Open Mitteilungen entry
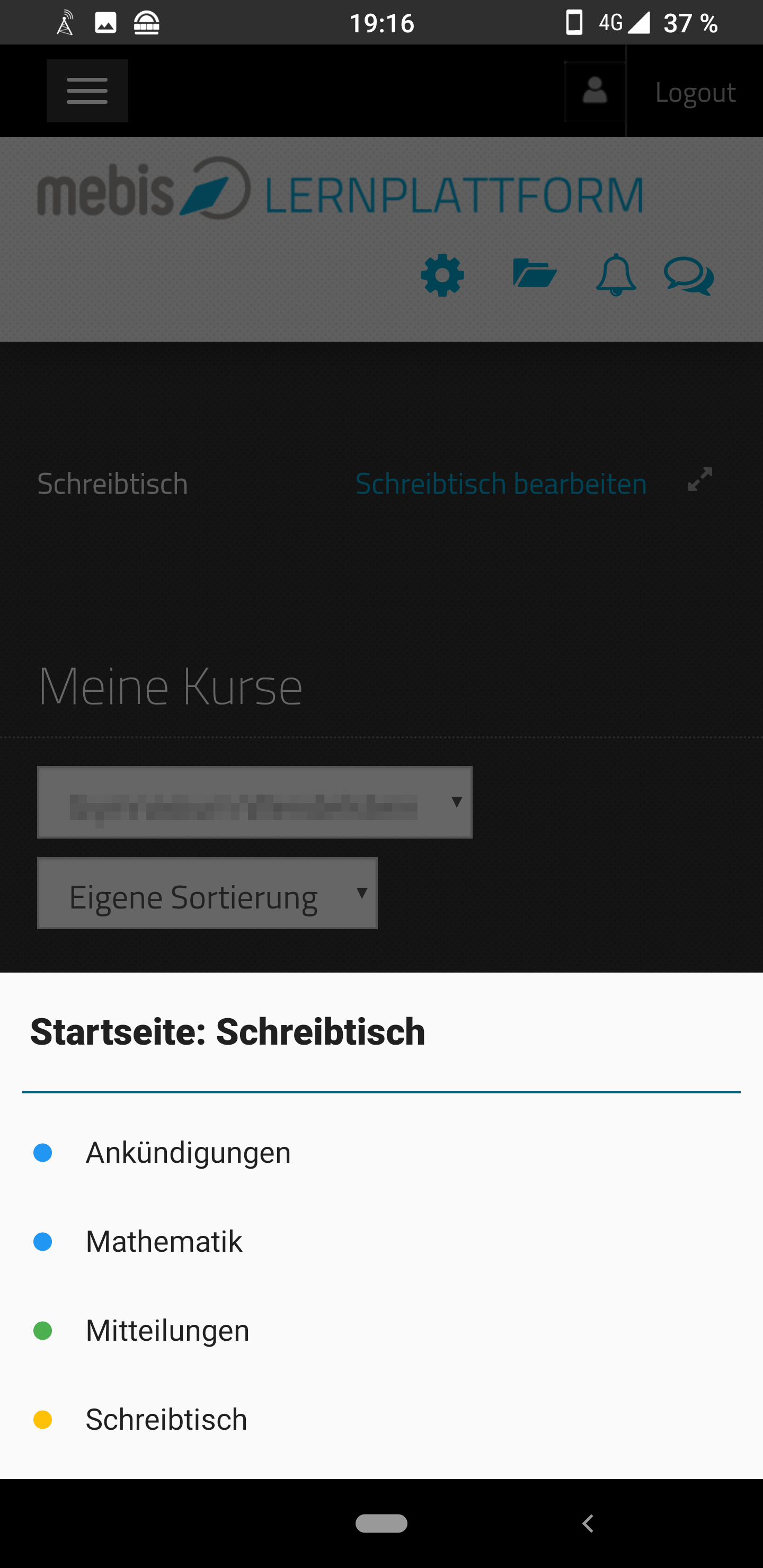This screenshot has height=1568, width=763. click(x=167, y=1330)
